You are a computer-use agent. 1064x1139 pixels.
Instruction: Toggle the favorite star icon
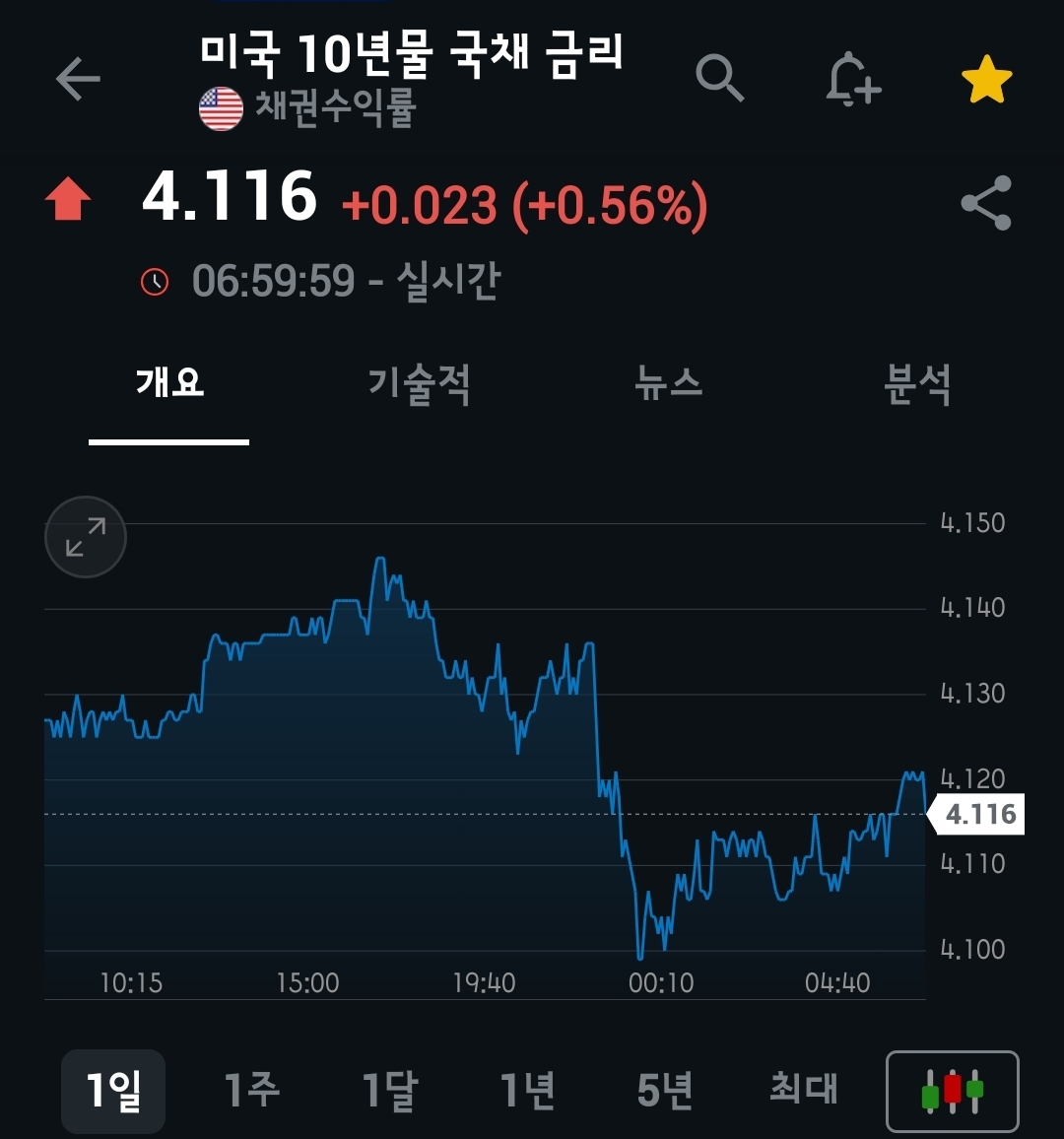point(986,80)
